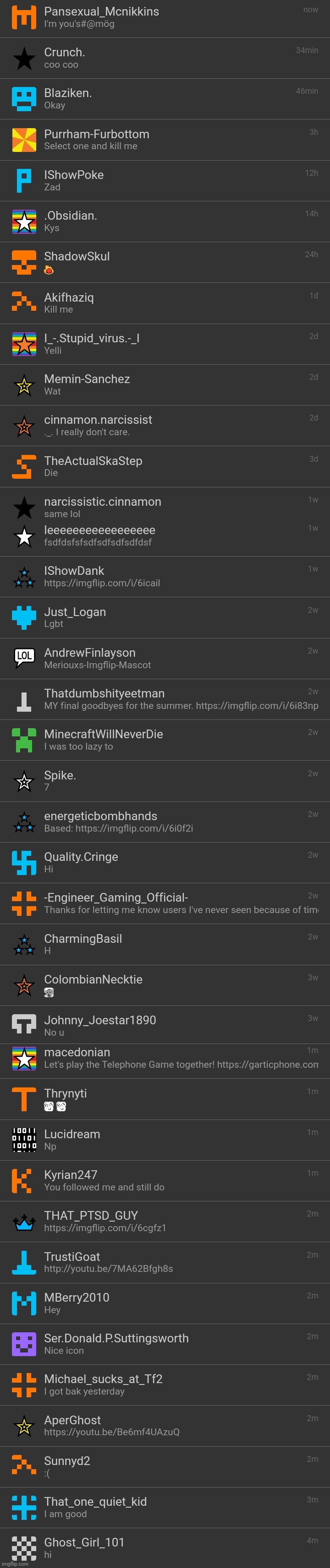Select the .Obsidian. chat thread
The height and width of the screenshot is (1568, 330).
165,222
